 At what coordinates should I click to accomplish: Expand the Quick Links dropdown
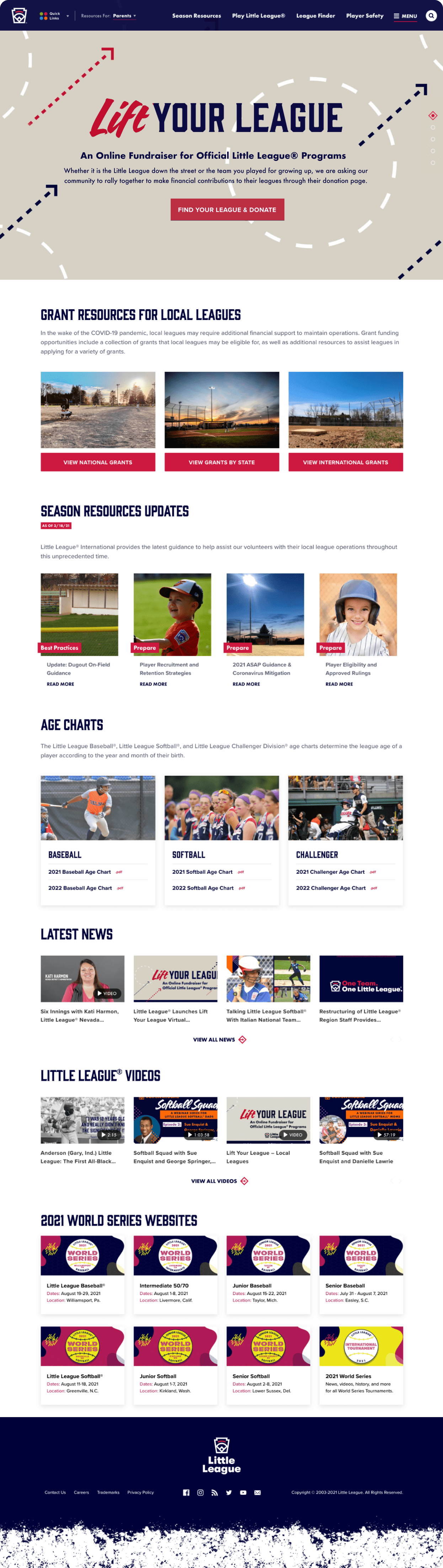click(54, 16)
